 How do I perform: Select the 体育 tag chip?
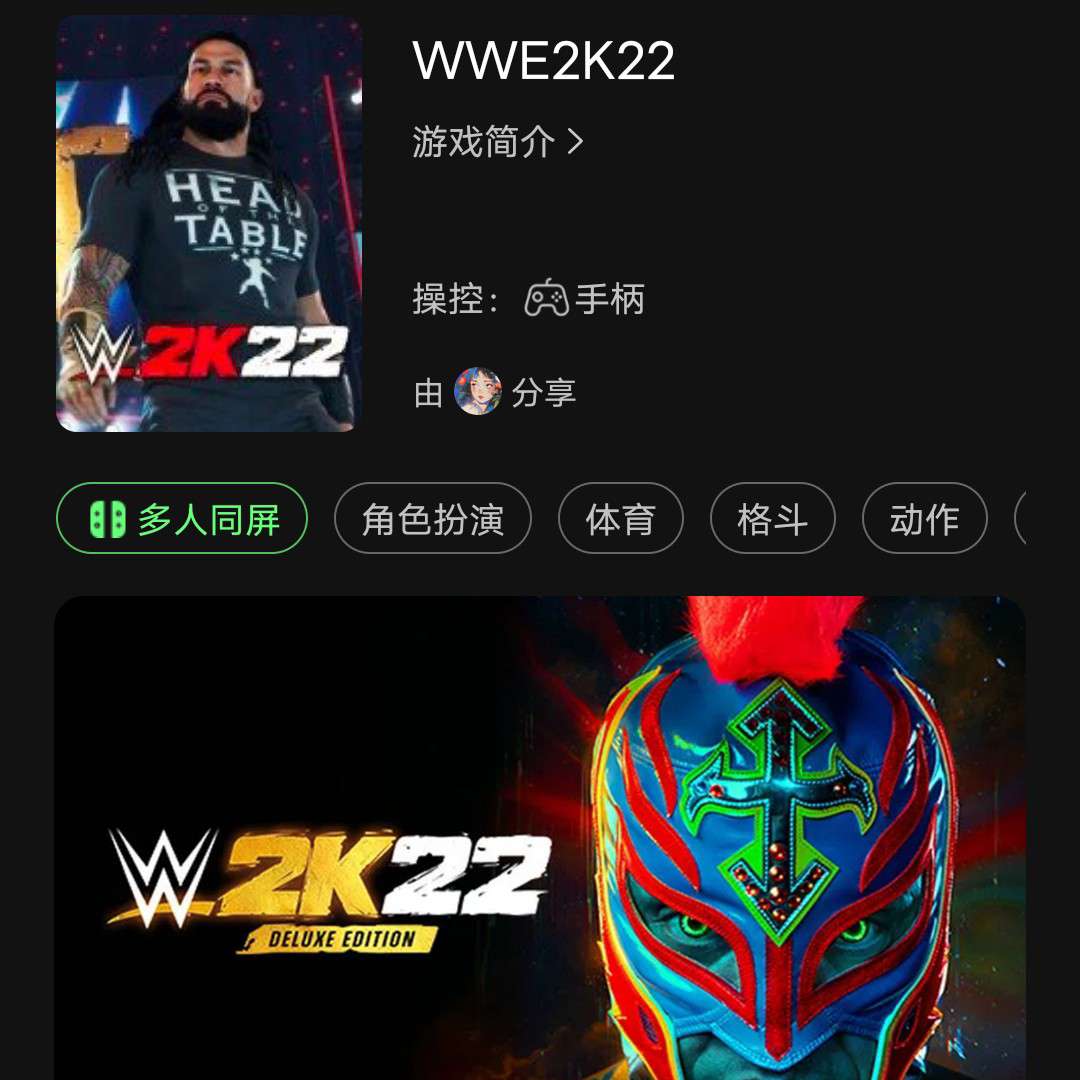click(620, 519)
